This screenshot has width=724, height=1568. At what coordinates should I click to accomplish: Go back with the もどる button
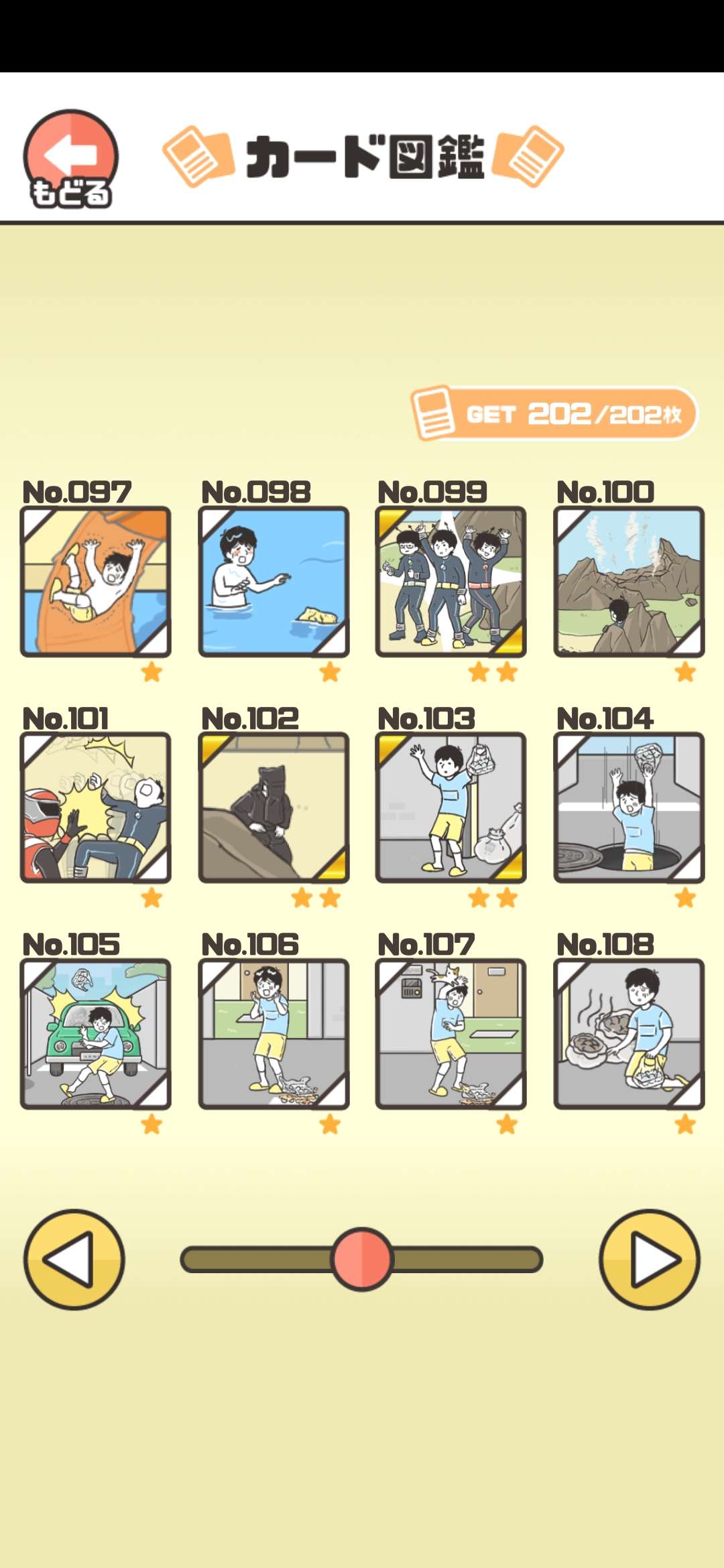click(70, 159)
